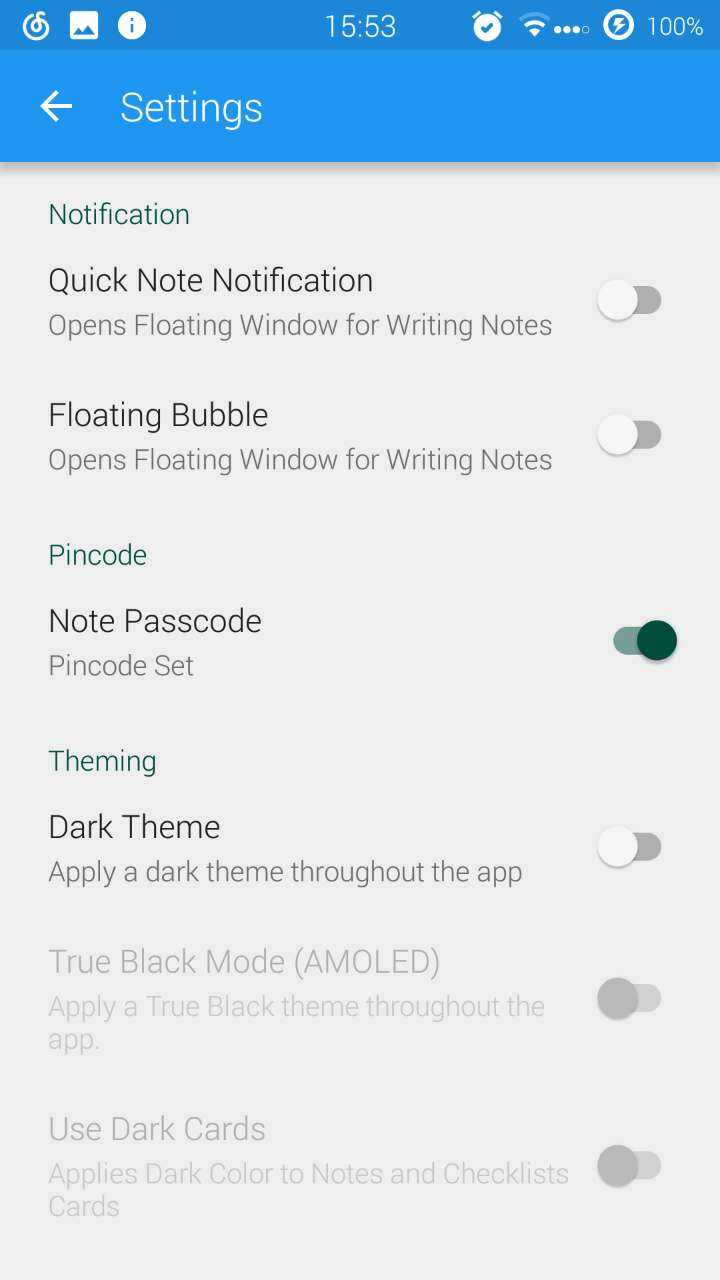Enable Quick Note Notification switch

630,300
